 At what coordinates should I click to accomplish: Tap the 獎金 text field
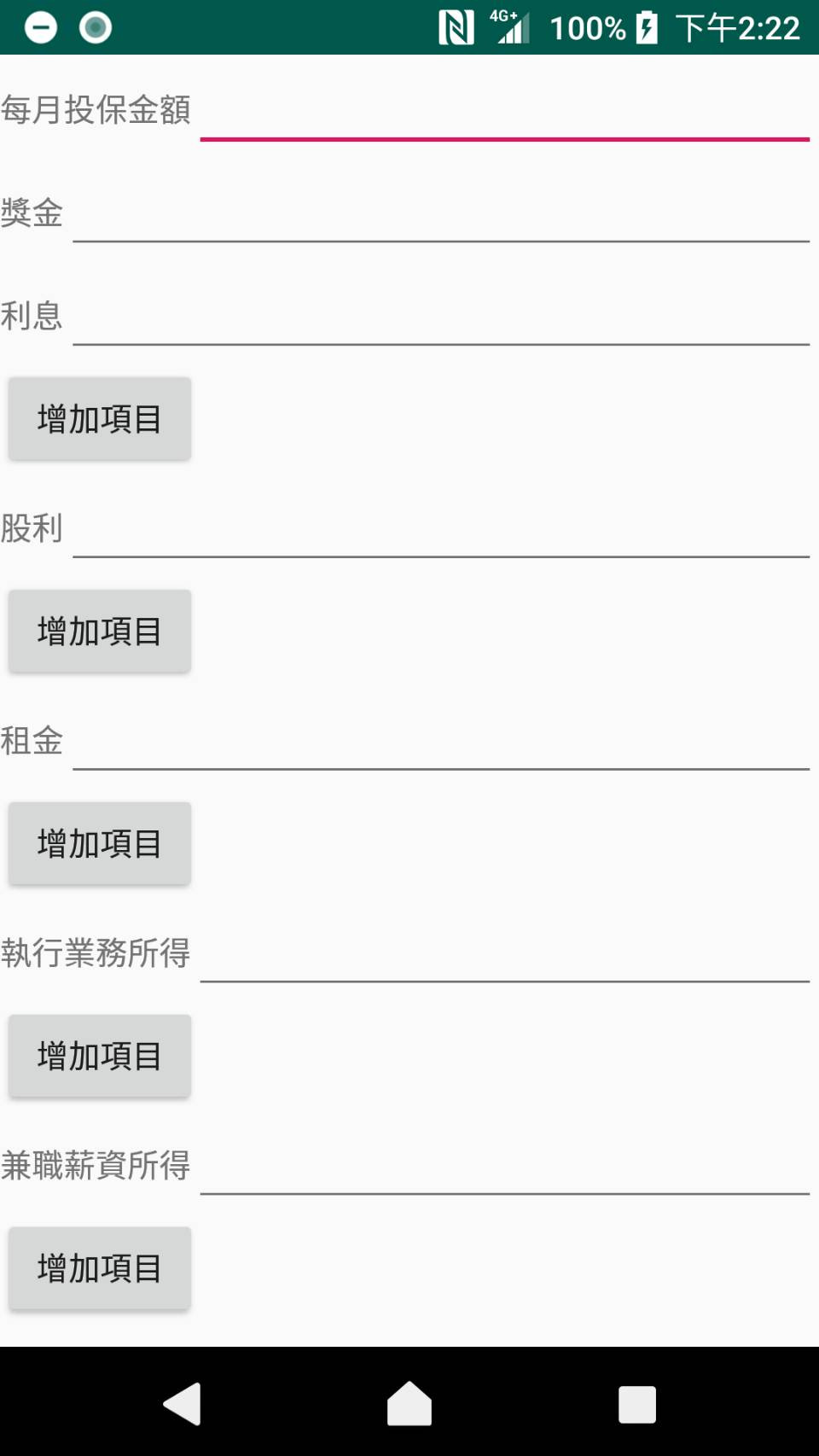440,214
